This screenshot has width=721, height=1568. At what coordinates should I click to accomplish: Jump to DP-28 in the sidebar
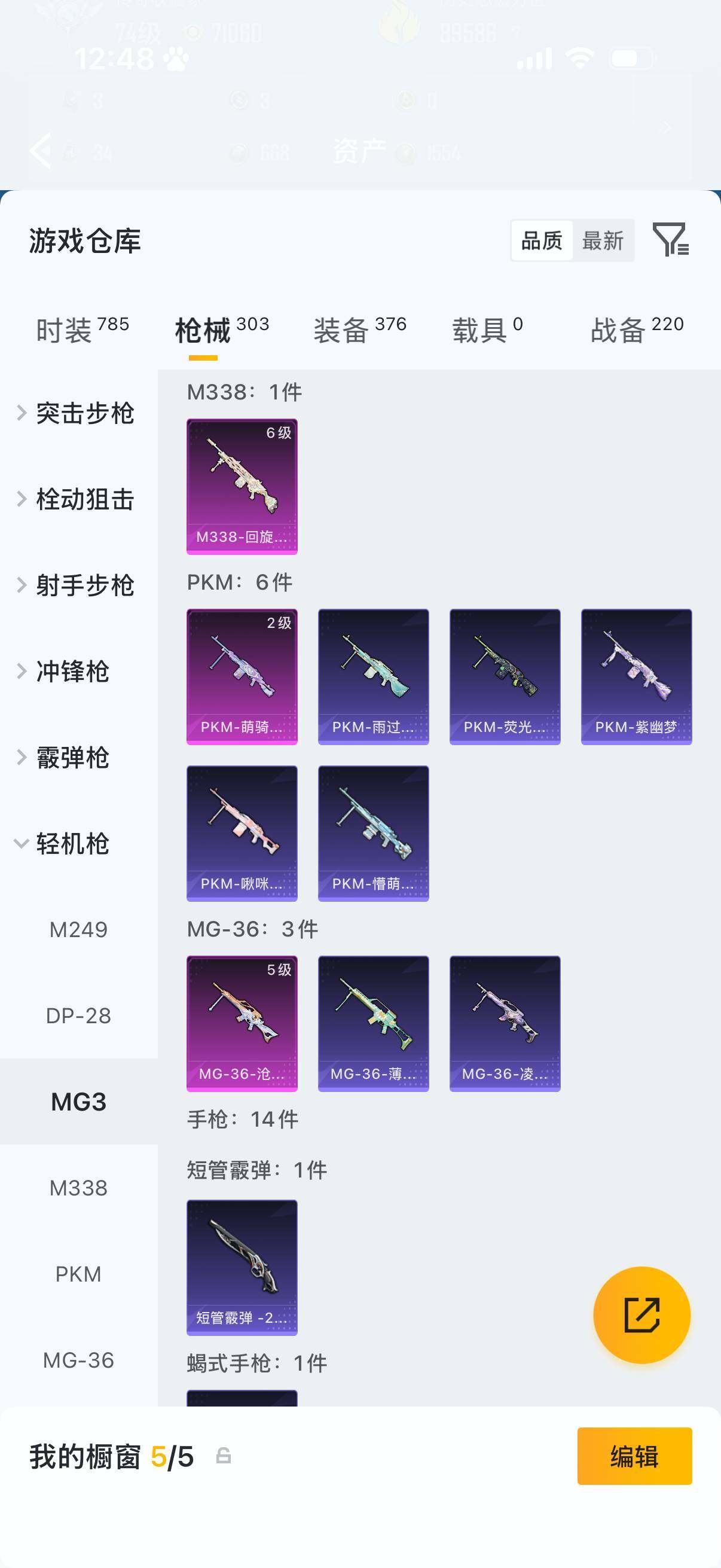point(78,1015)
